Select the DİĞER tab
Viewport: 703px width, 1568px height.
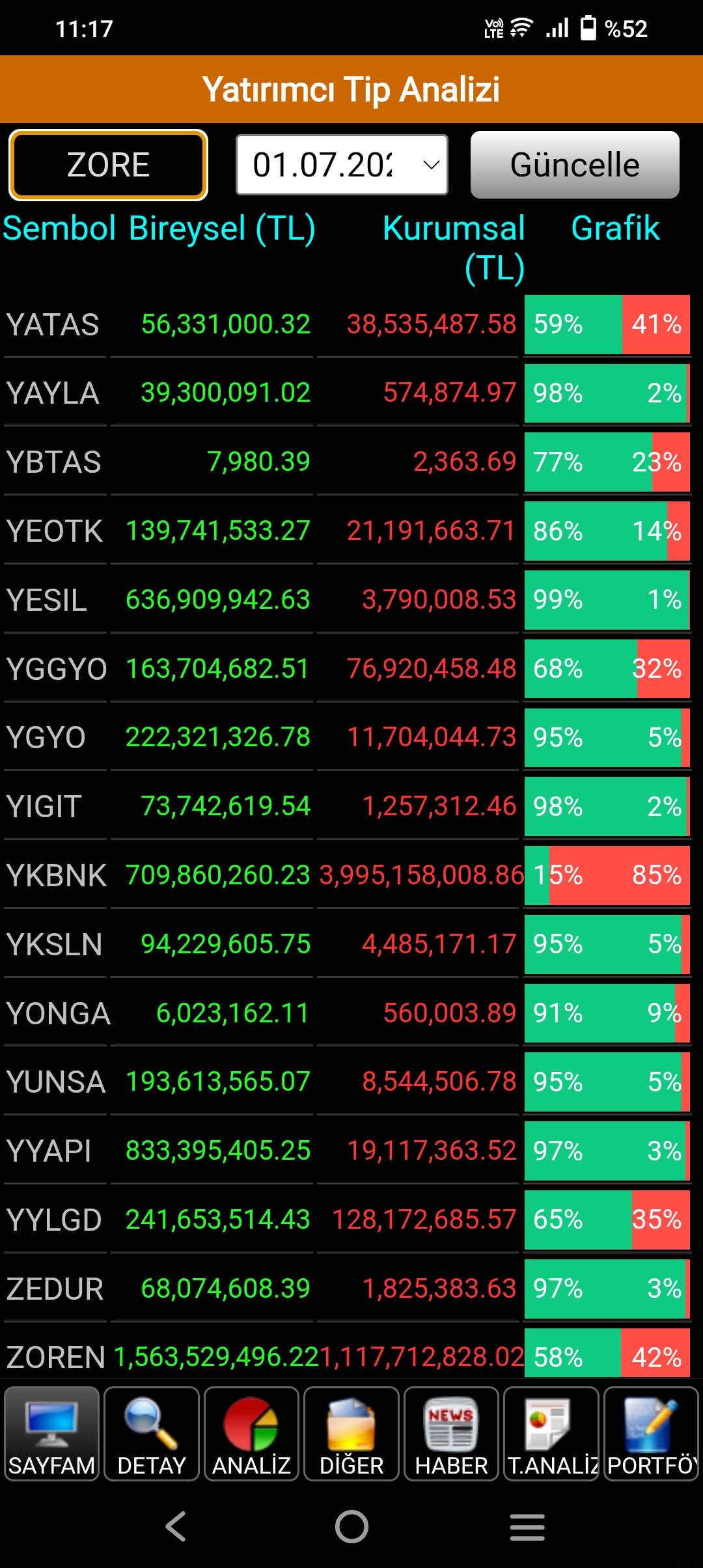point(351,1434)
